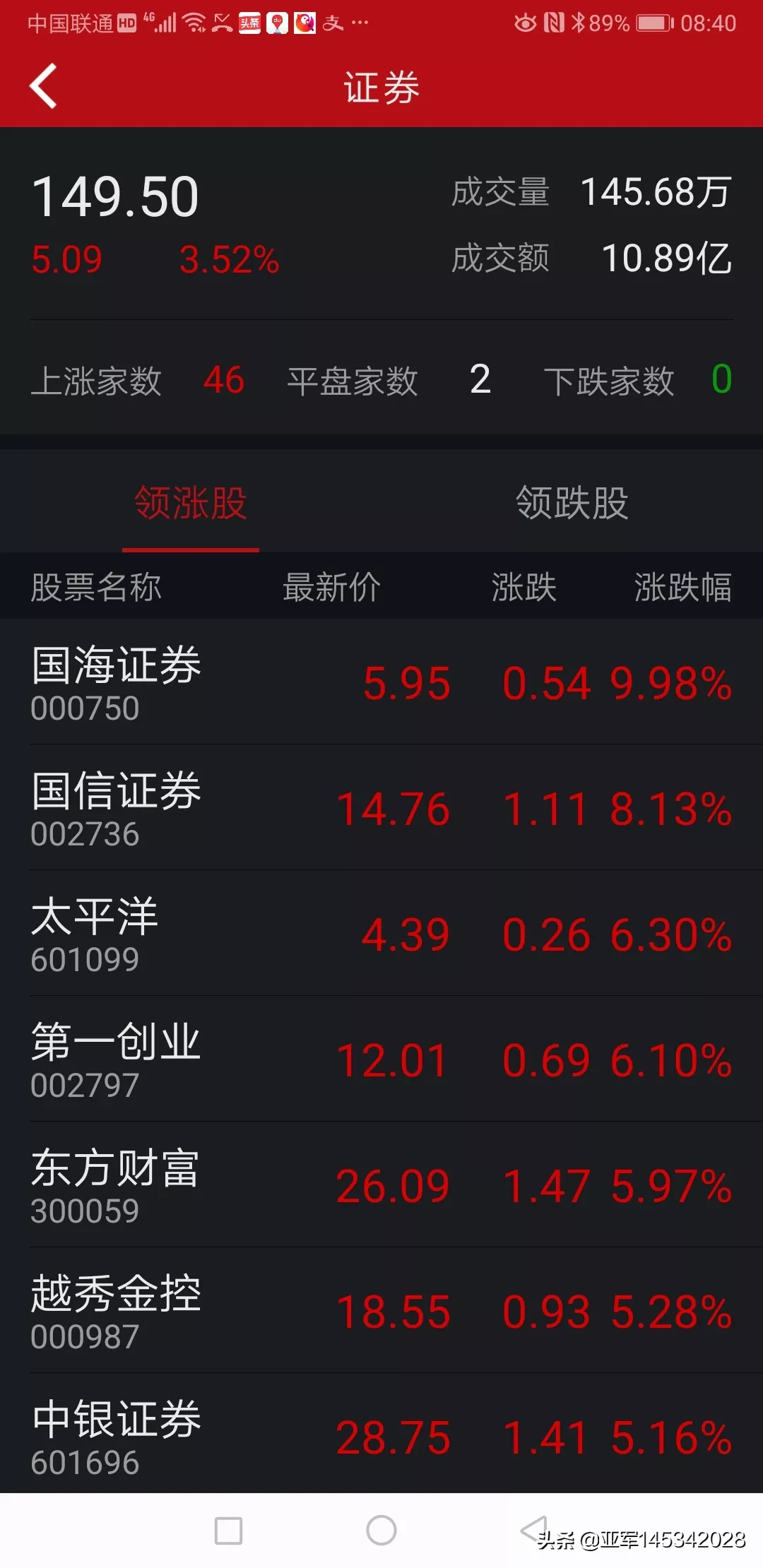Switch to the 领跌股 tab
Image resolution: width=763 pixels, height=1568 pixels.
572,503
